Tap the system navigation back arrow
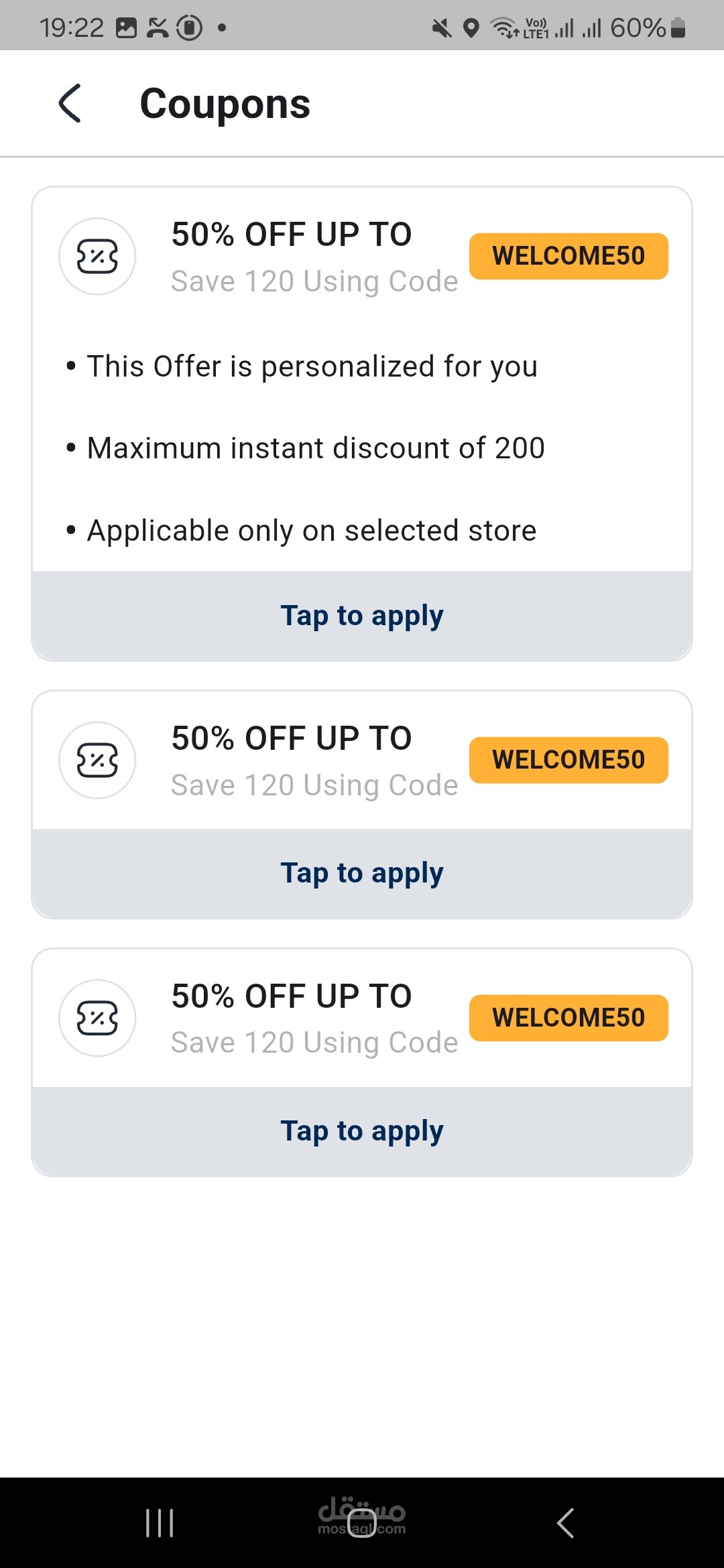Image resolution: width=724 pixels, height=1568 pixels. [x=565, y=1522]
